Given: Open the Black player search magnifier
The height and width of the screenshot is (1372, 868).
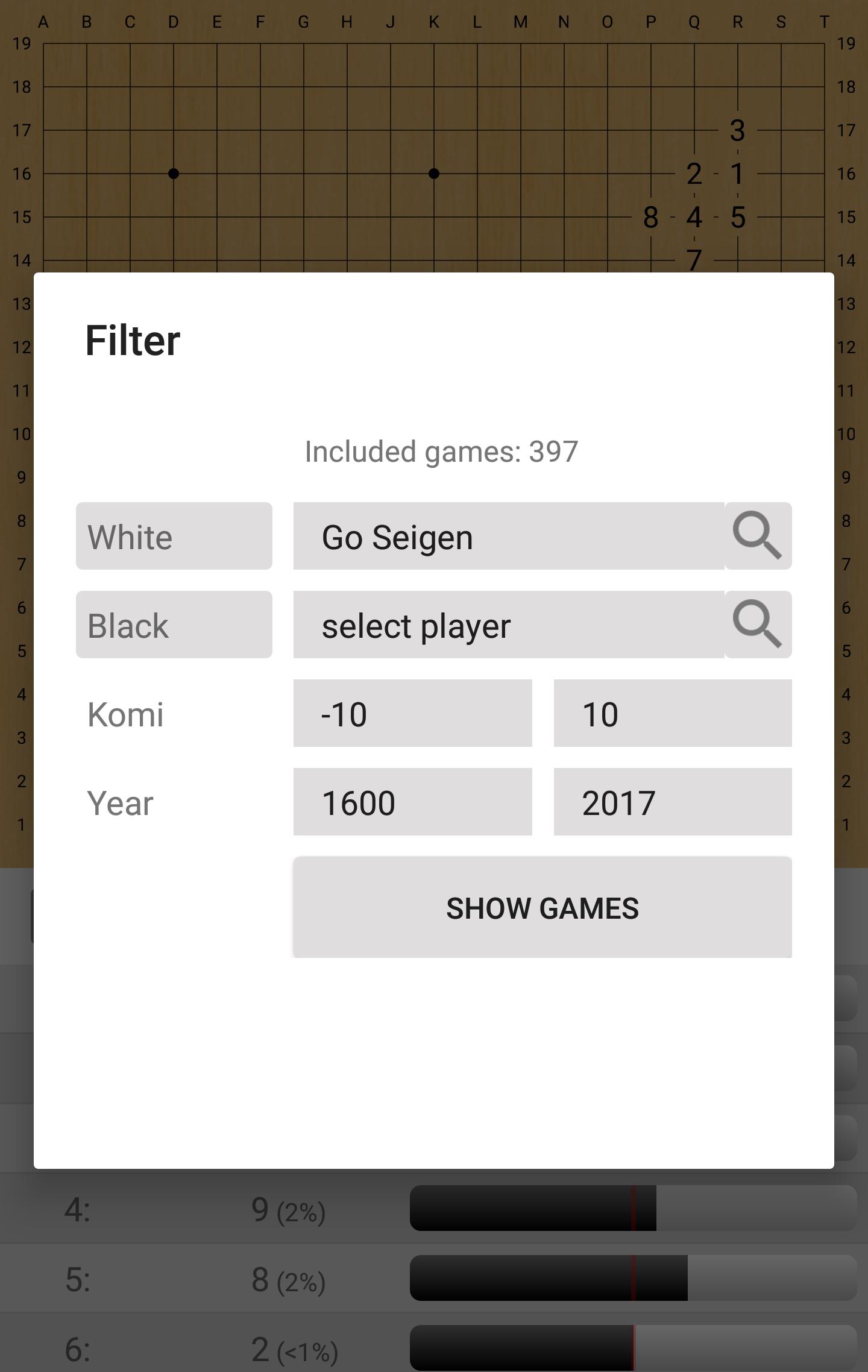Looking at the screenshot, I should (758, 625).
